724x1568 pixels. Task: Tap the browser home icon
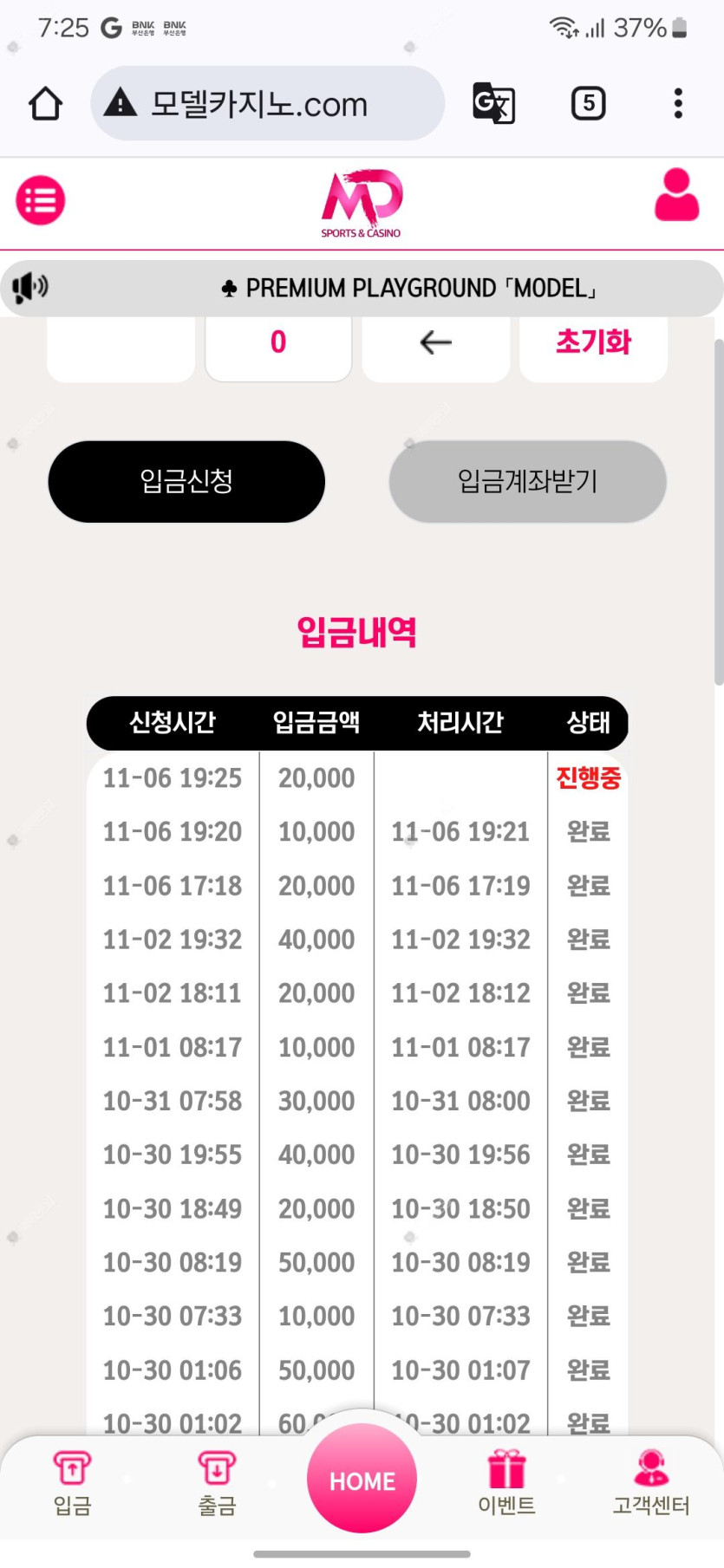click(45, 104)
